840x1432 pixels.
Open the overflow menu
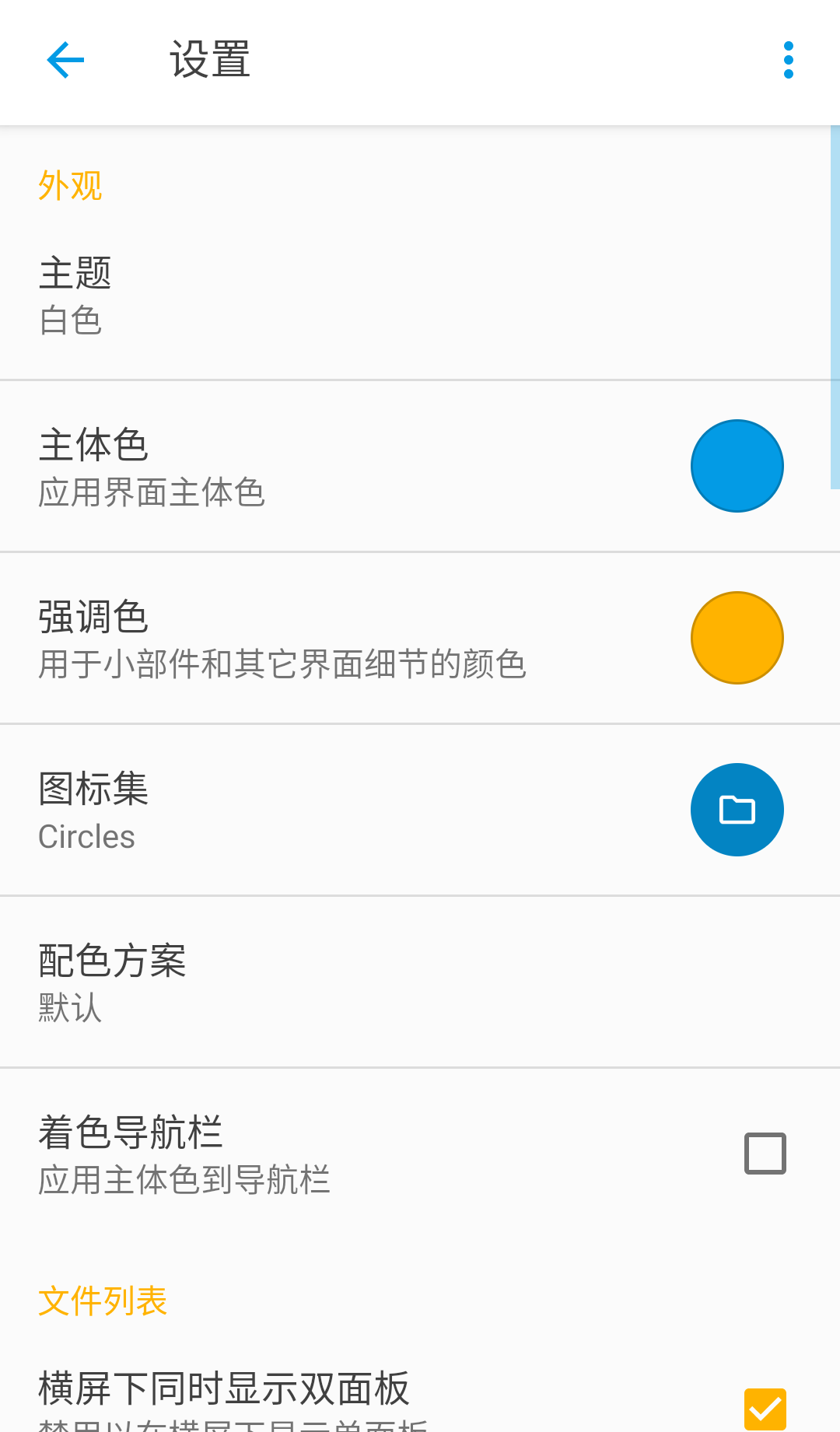pos(788,60)
